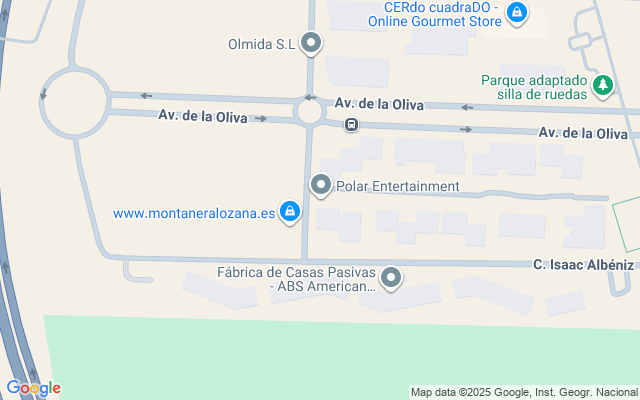Tap the bus stop icon on Av. de la Oliva
The width and height of the screenshot is (640, 400).
(x=351, y=125)
